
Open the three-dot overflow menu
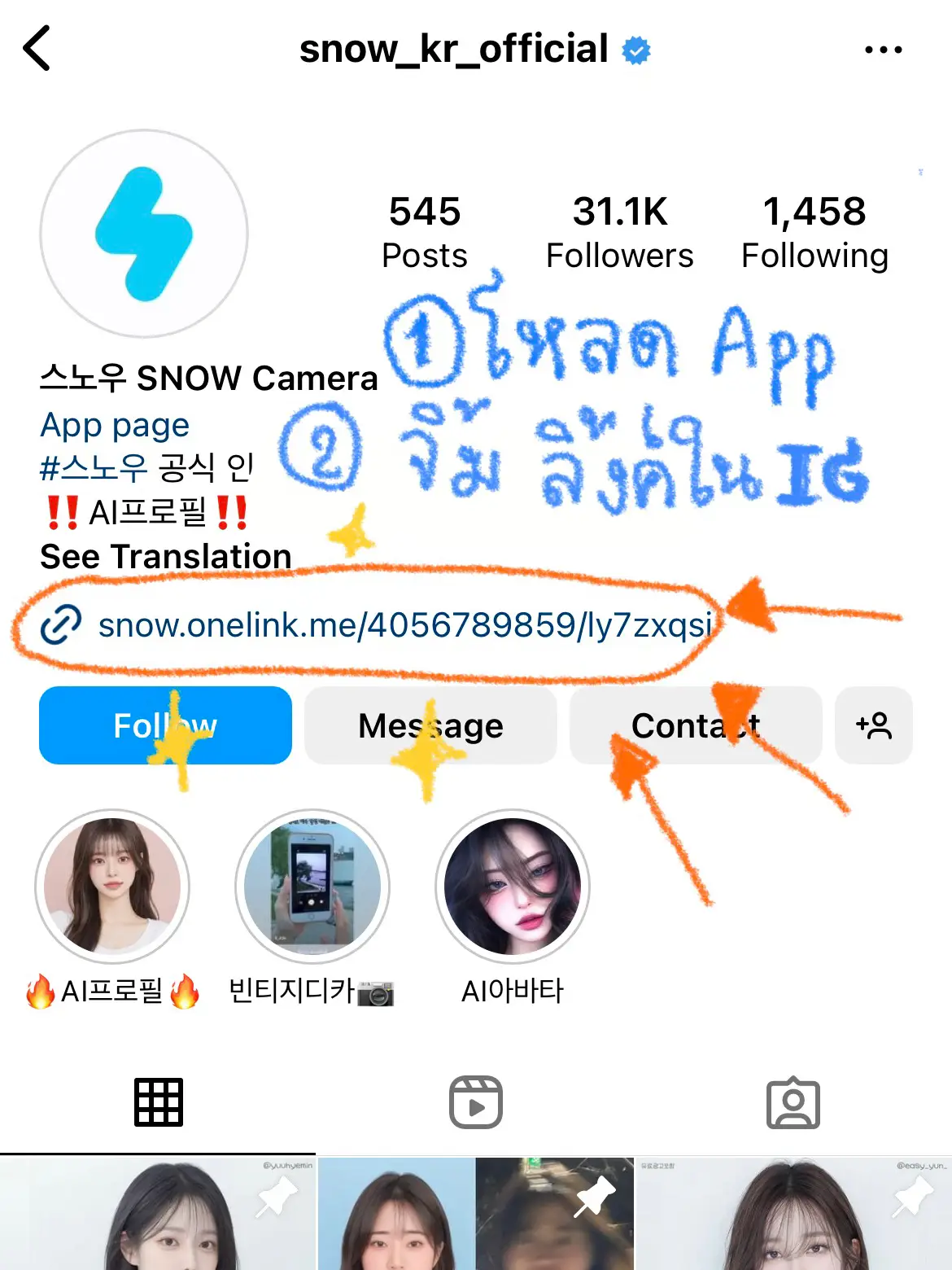(x=883, y=50)
